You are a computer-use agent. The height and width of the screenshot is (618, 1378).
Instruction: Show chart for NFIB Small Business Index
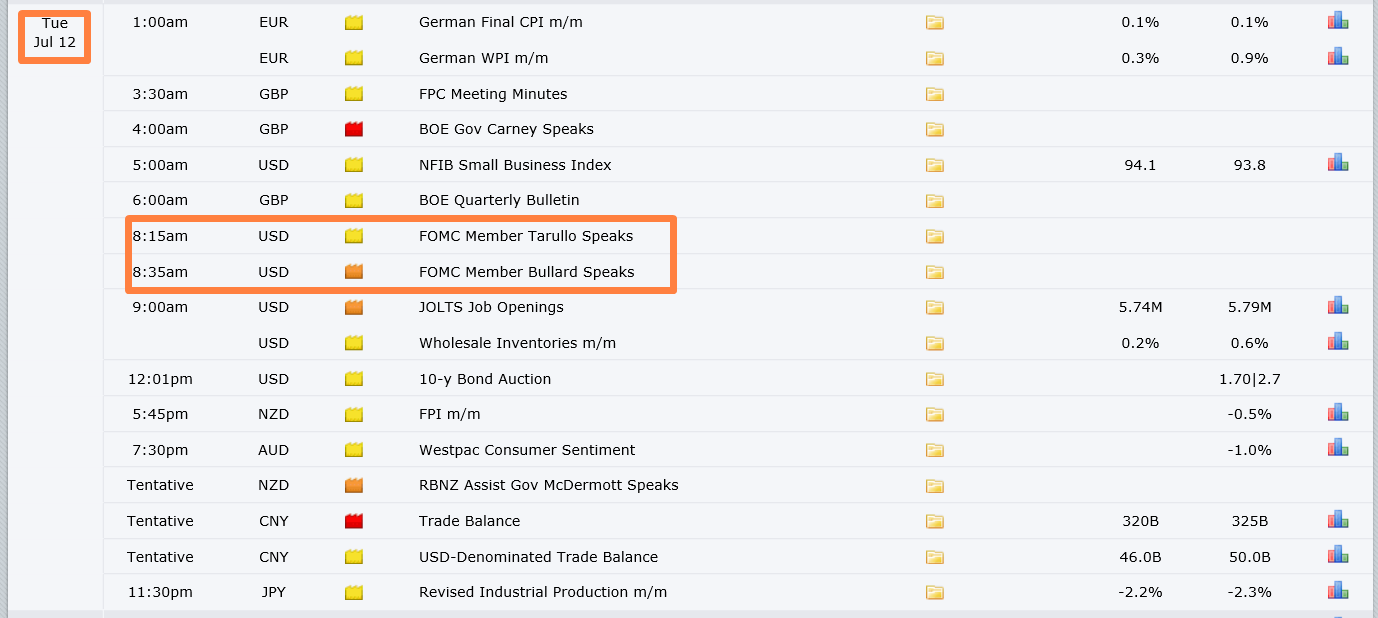tap(1337, 163)
